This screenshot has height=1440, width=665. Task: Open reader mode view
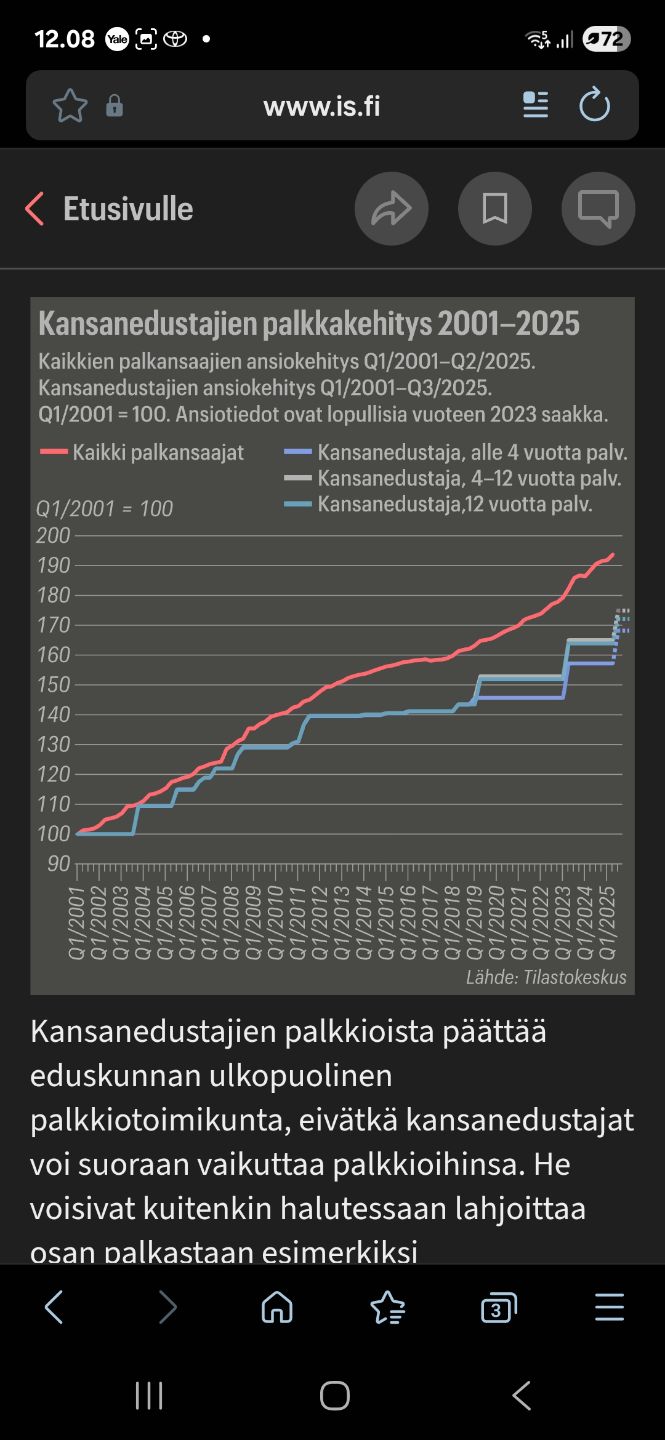(x=536, y=105)
